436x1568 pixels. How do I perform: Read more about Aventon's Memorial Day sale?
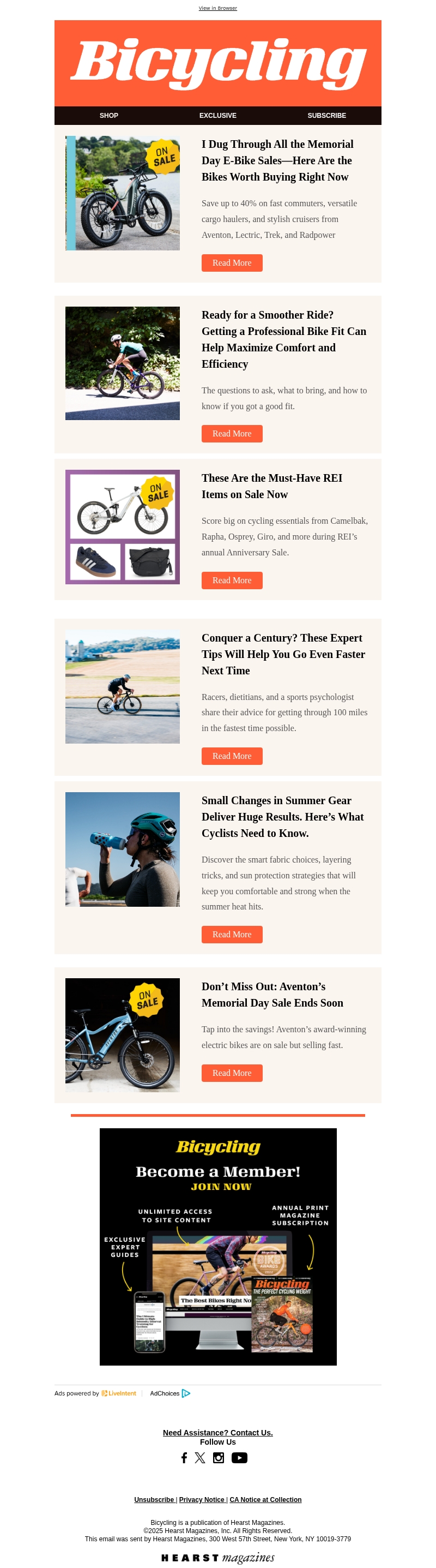pos(232,1073)
